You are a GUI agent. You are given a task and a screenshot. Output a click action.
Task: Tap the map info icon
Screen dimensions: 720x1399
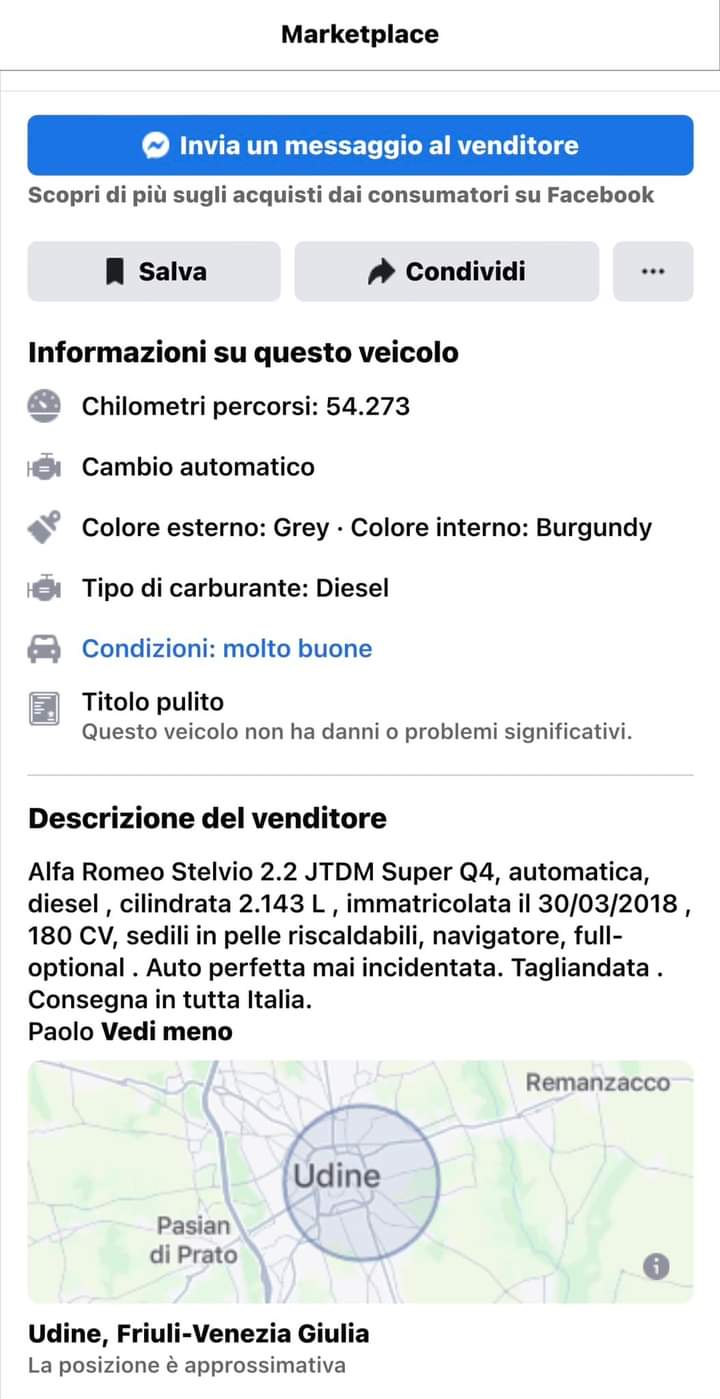[656, 1266]
